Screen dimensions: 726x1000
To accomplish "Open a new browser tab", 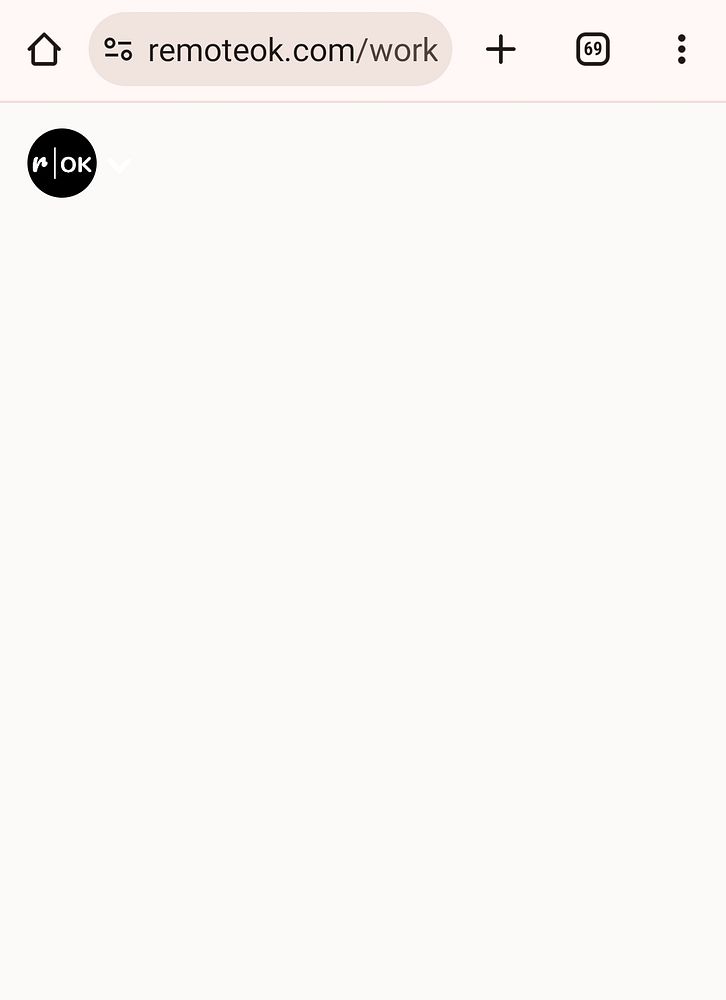I will 500,49.
